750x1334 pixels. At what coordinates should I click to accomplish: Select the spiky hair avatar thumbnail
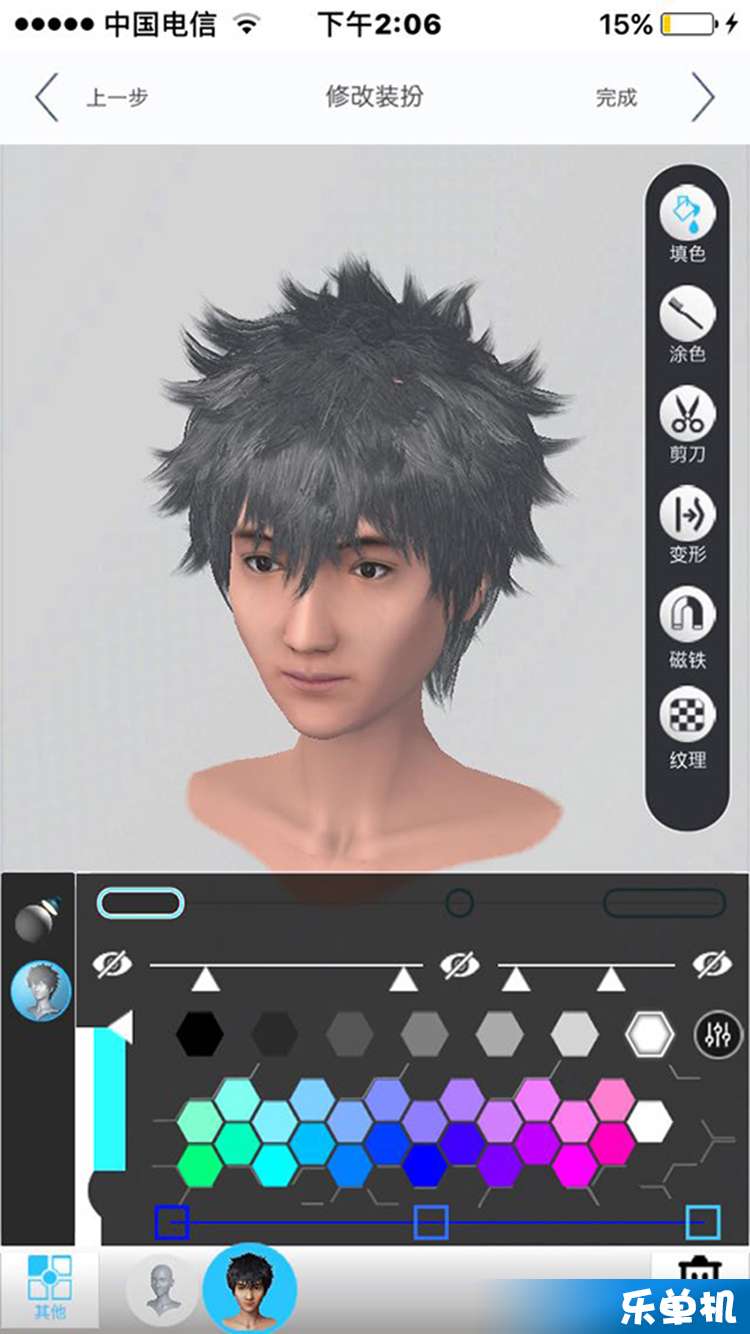[x=249, y=1290]
